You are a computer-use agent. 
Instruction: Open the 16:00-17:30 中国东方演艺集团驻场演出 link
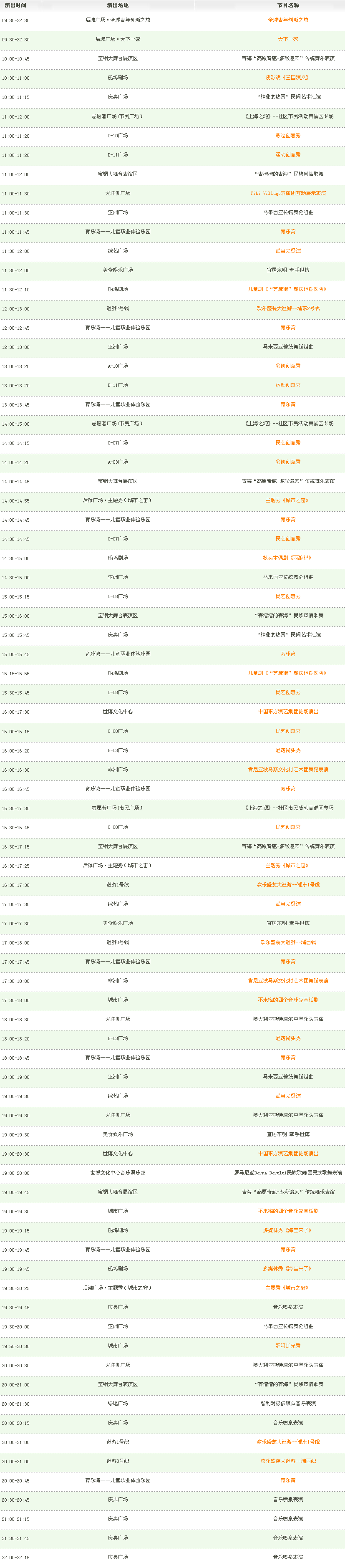tap(288, 712)
